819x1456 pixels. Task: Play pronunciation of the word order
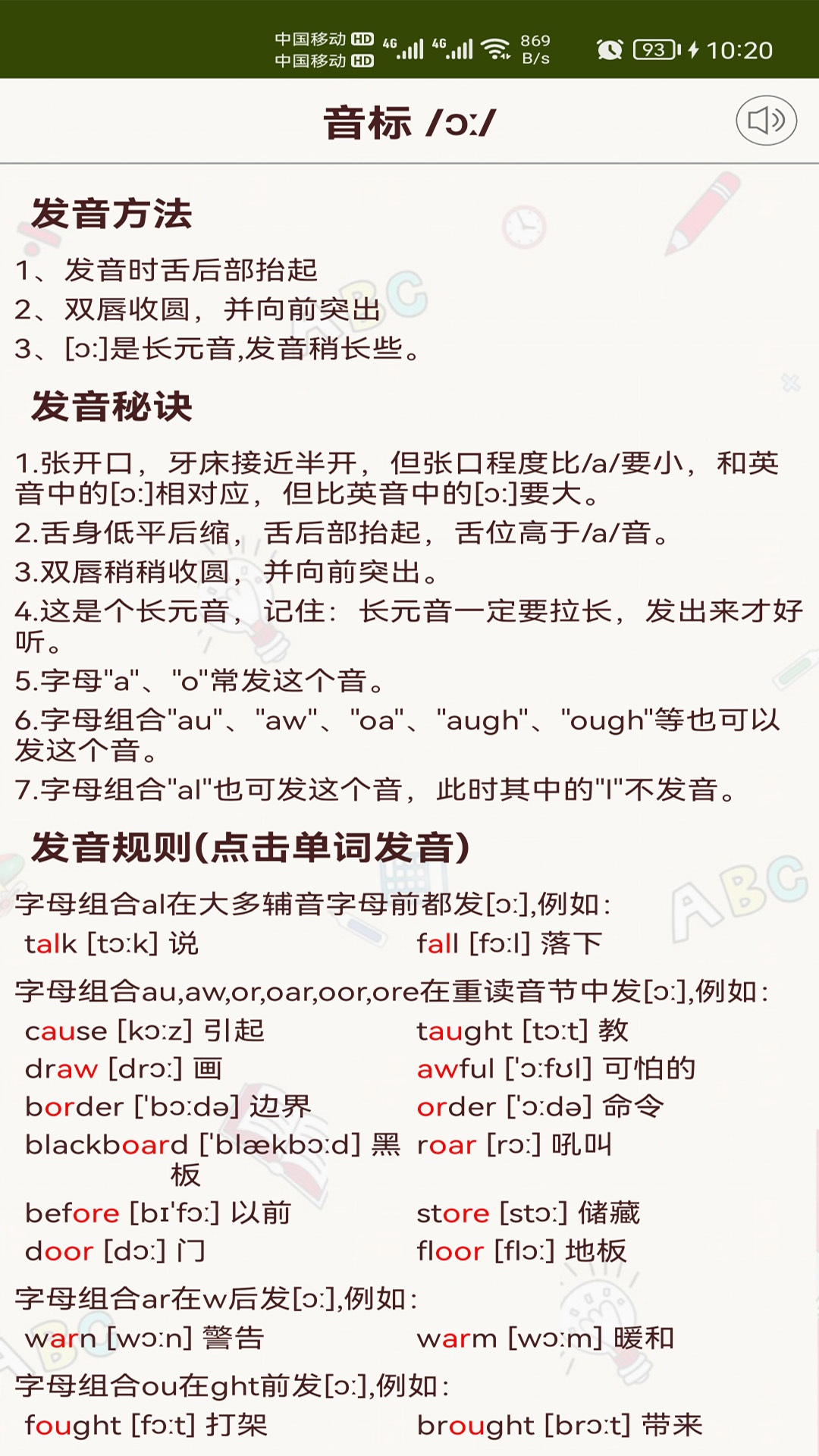(x=457, y=1107)
